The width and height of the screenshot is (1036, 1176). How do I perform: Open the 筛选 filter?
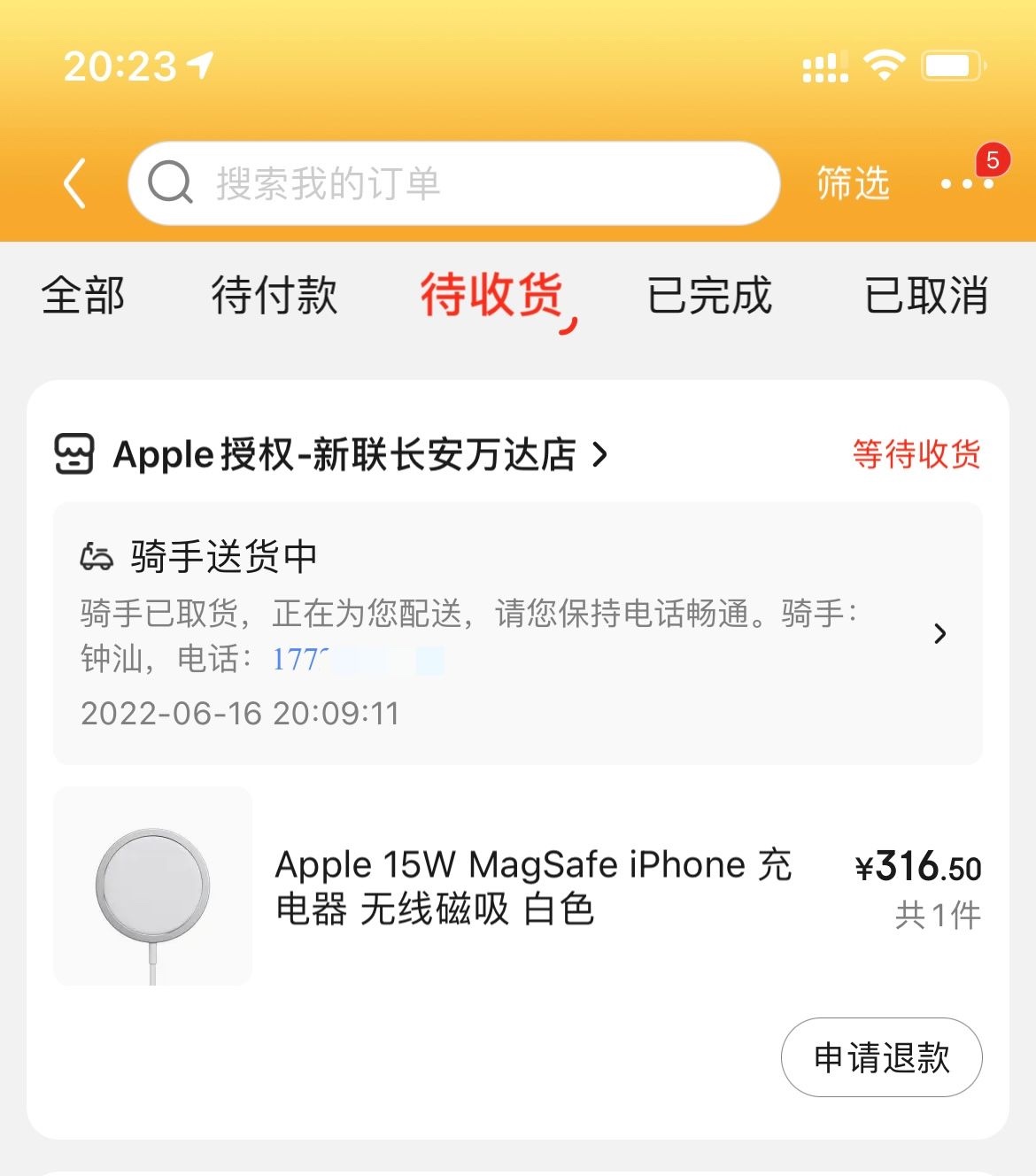click(852, 184)
